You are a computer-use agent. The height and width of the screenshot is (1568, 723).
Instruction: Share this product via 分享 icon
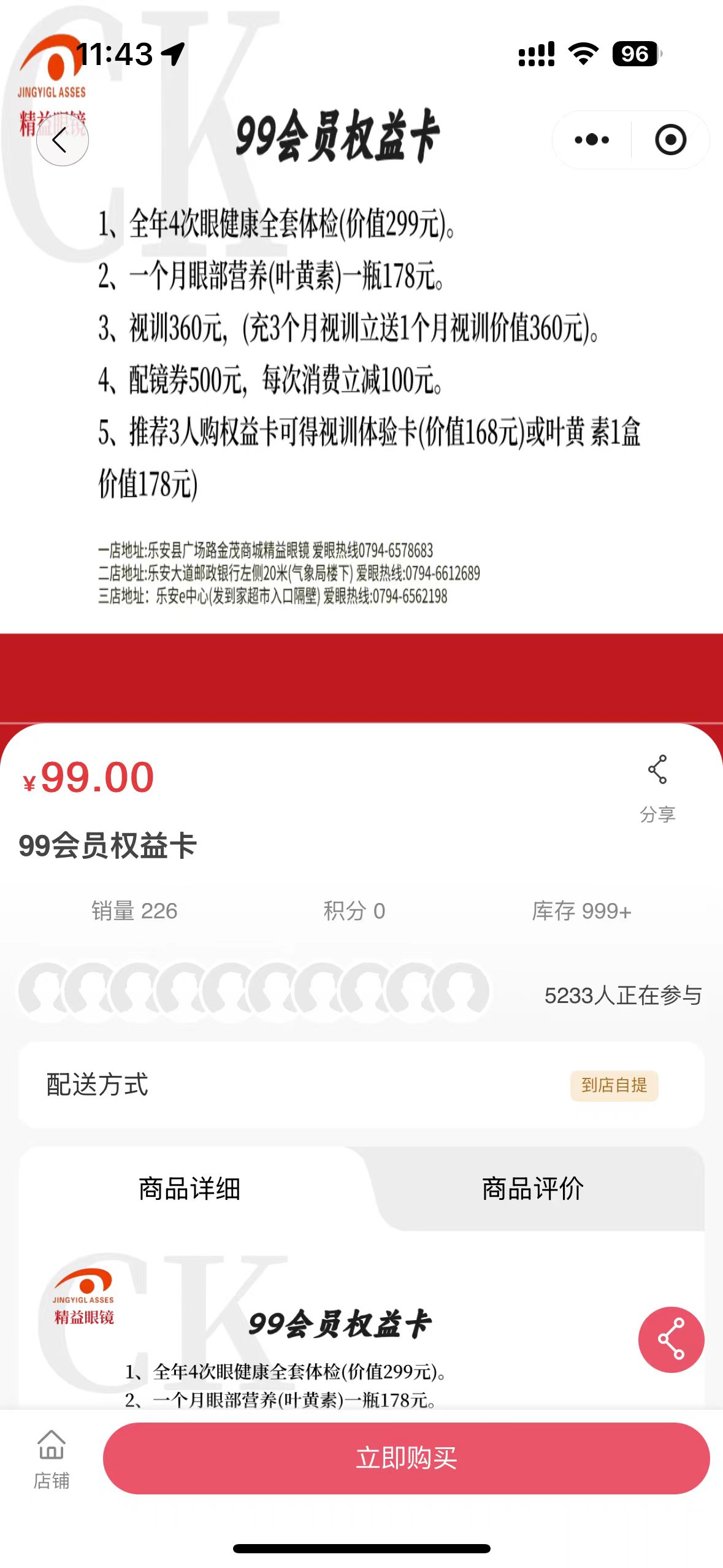[x=657, y=786]
